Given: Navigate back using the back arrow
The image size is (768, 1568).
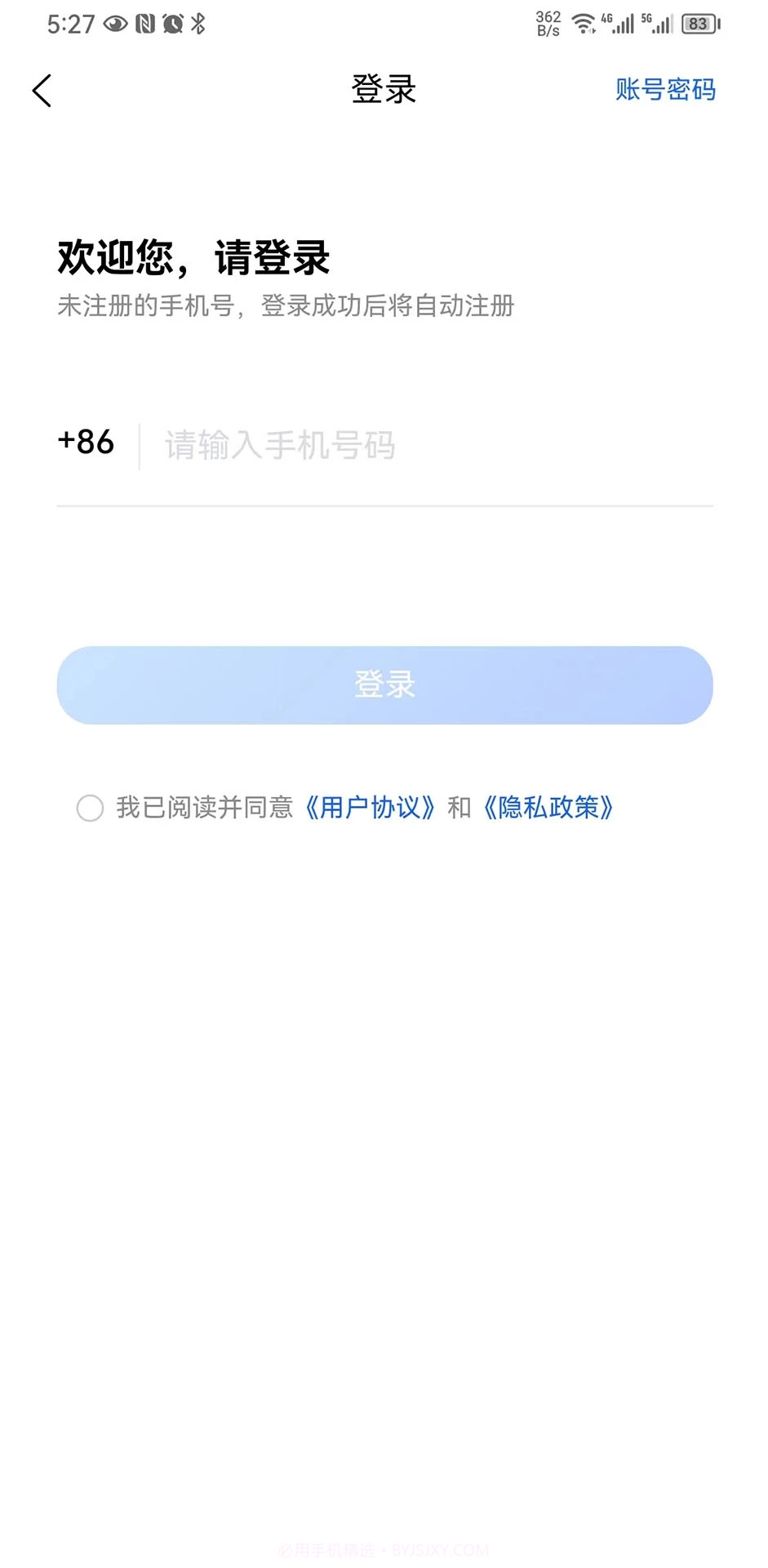Looking at the screenshot, I should coord(42,90).
